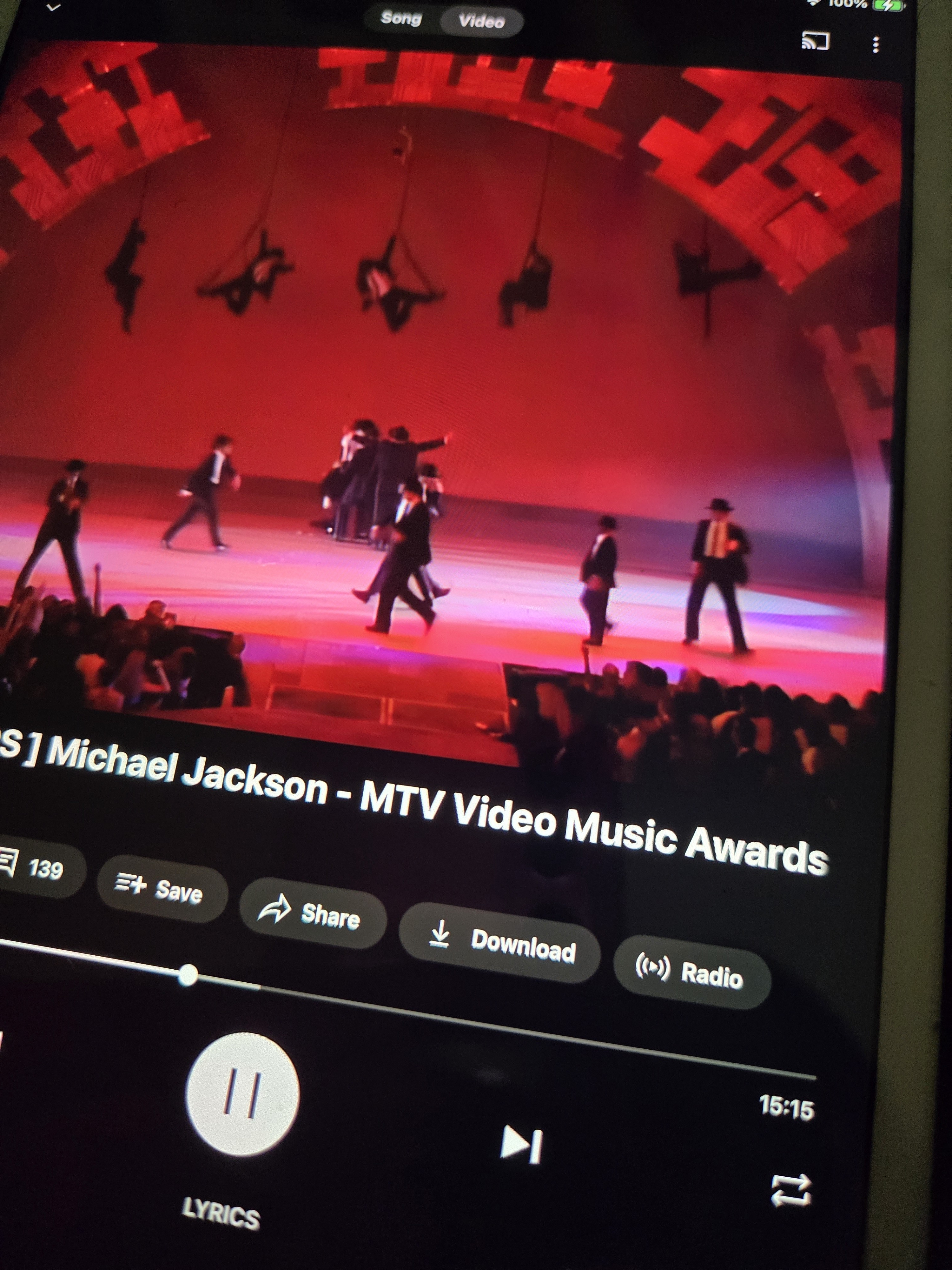This screenshot has height=1270, width=952.
Task: Toggle repeat mode
Action: [790, 1190]
